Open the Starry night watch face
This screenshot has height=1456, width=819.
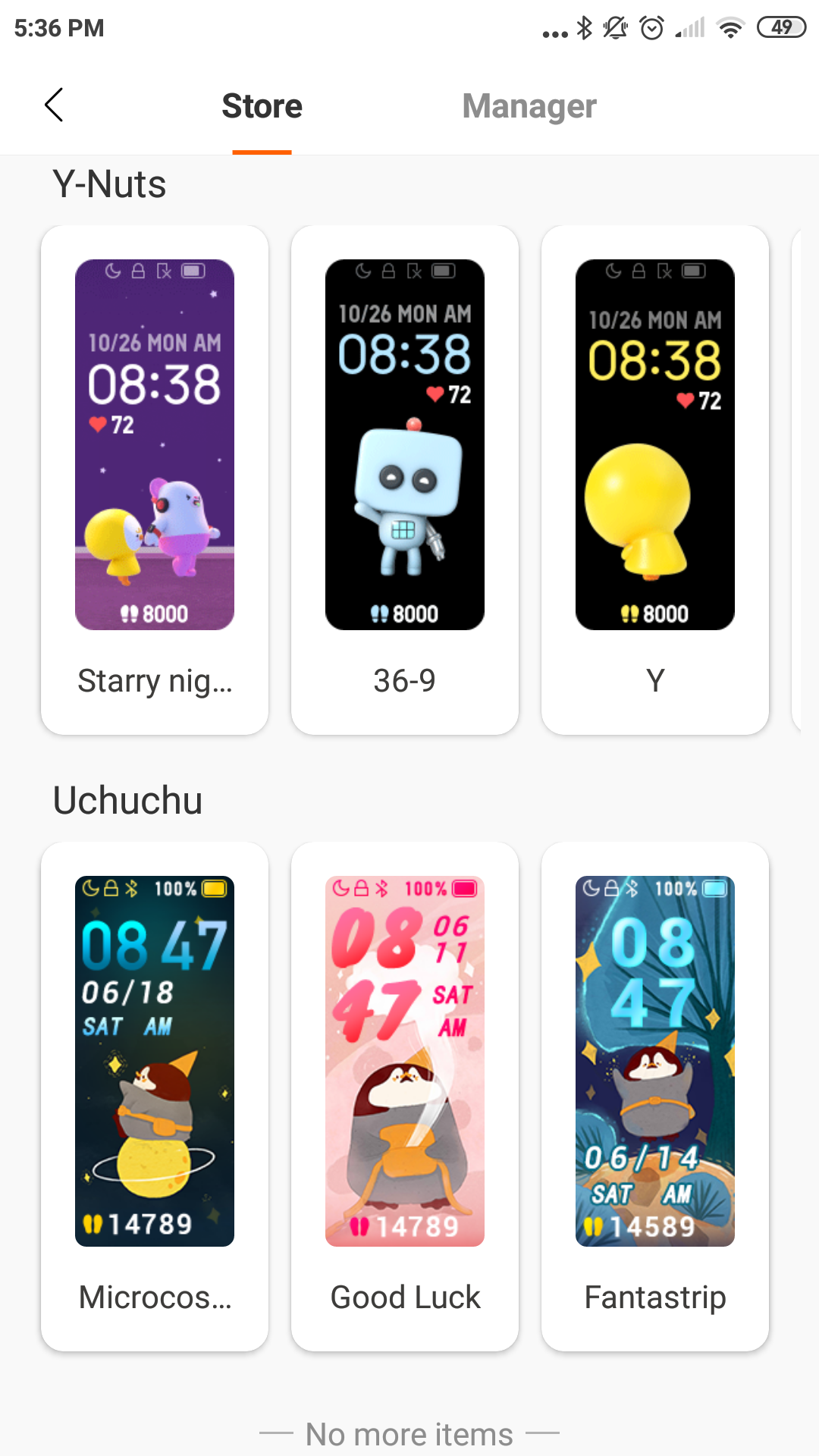point(155,479)
